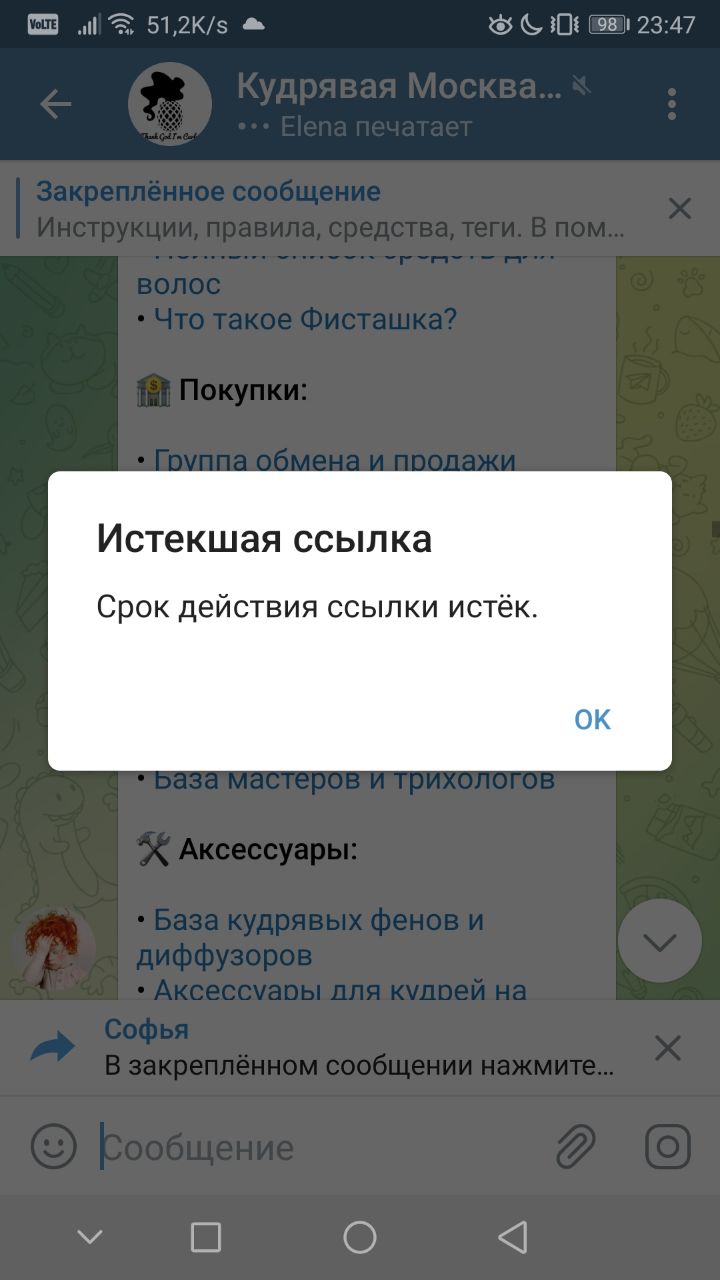Viewport: 720px width, 1280px height.
Task: Open the emoji picker
Action: [53, 1146]
